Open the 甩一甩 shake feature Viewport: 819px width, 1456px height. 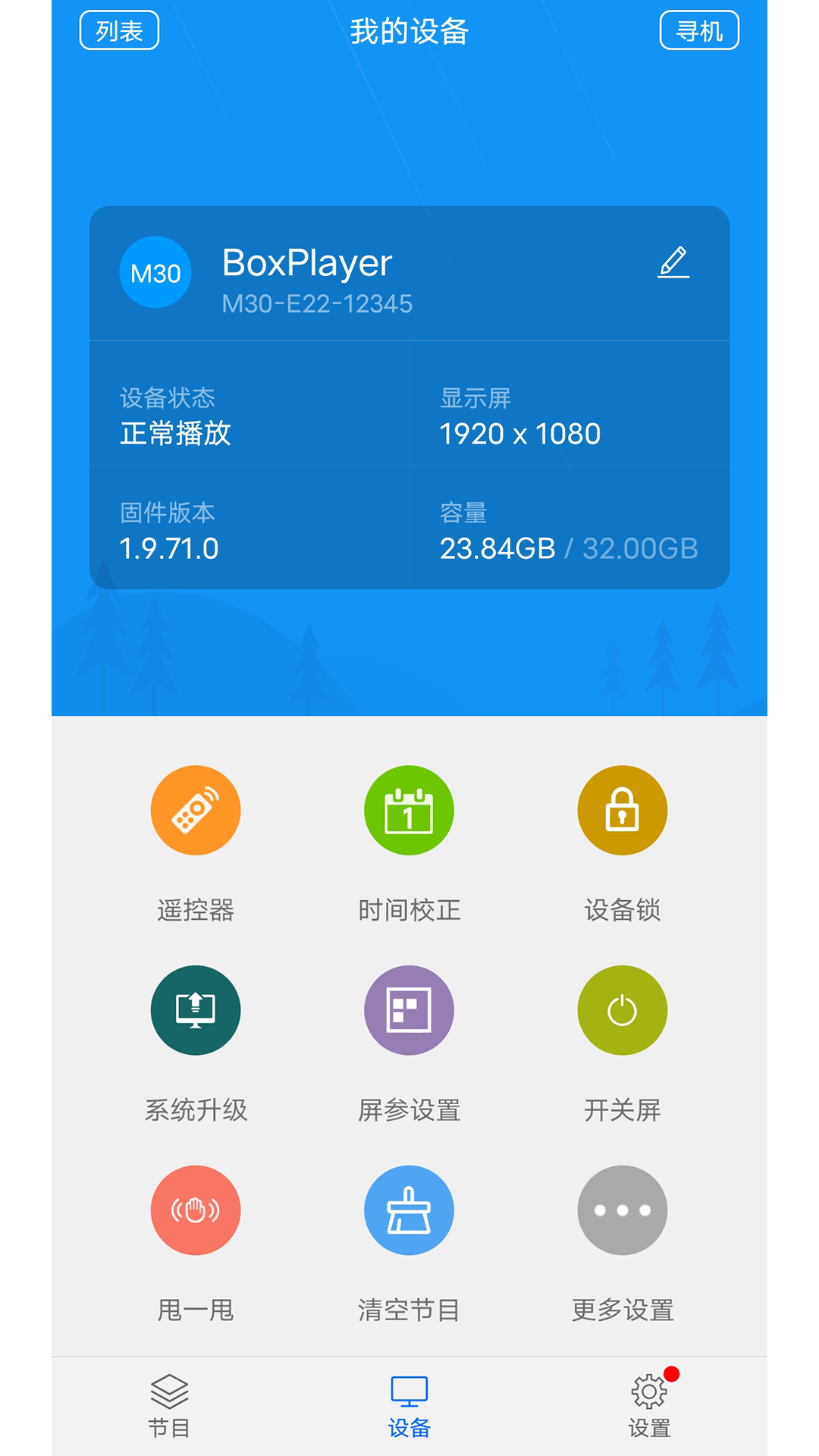click(x=196, y=1210)
